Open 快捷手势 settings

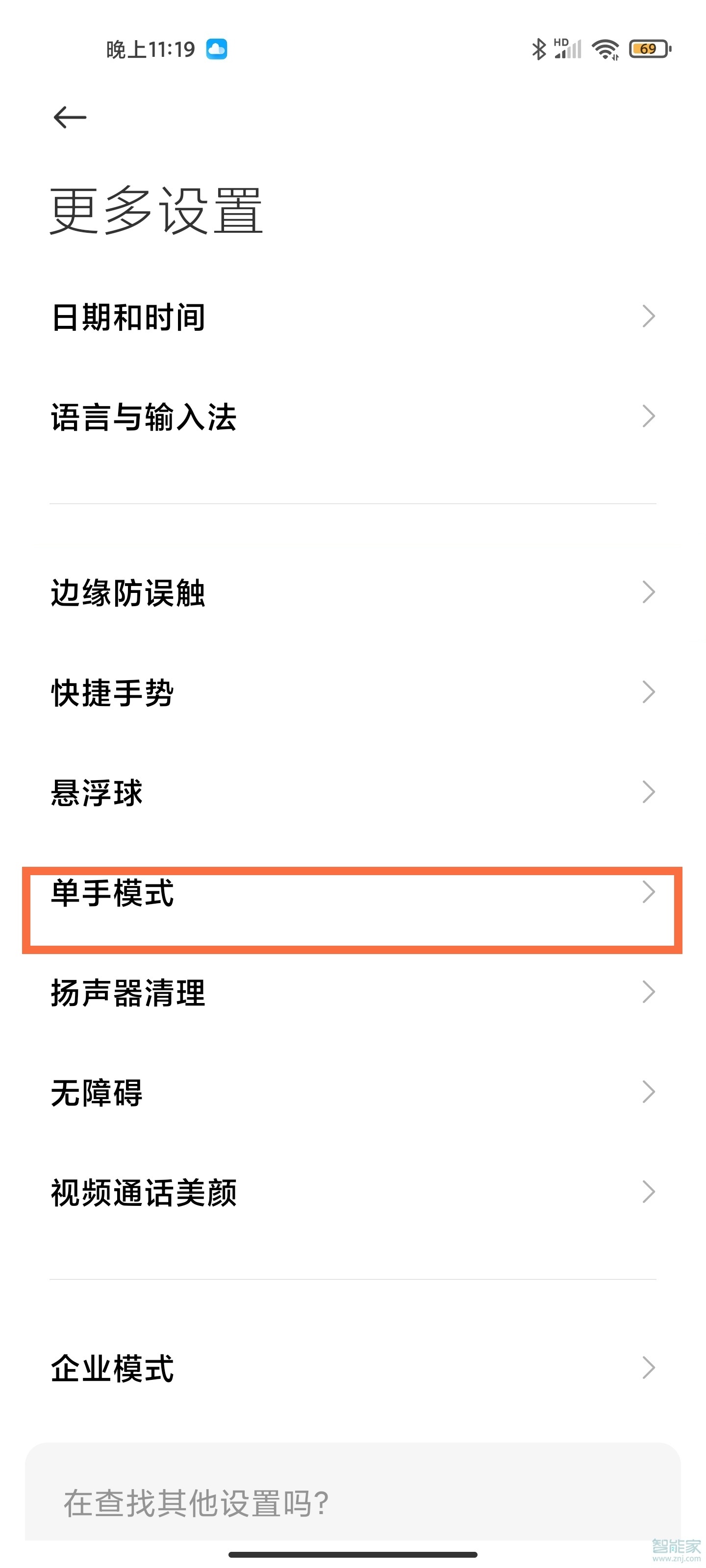[352, 692]
